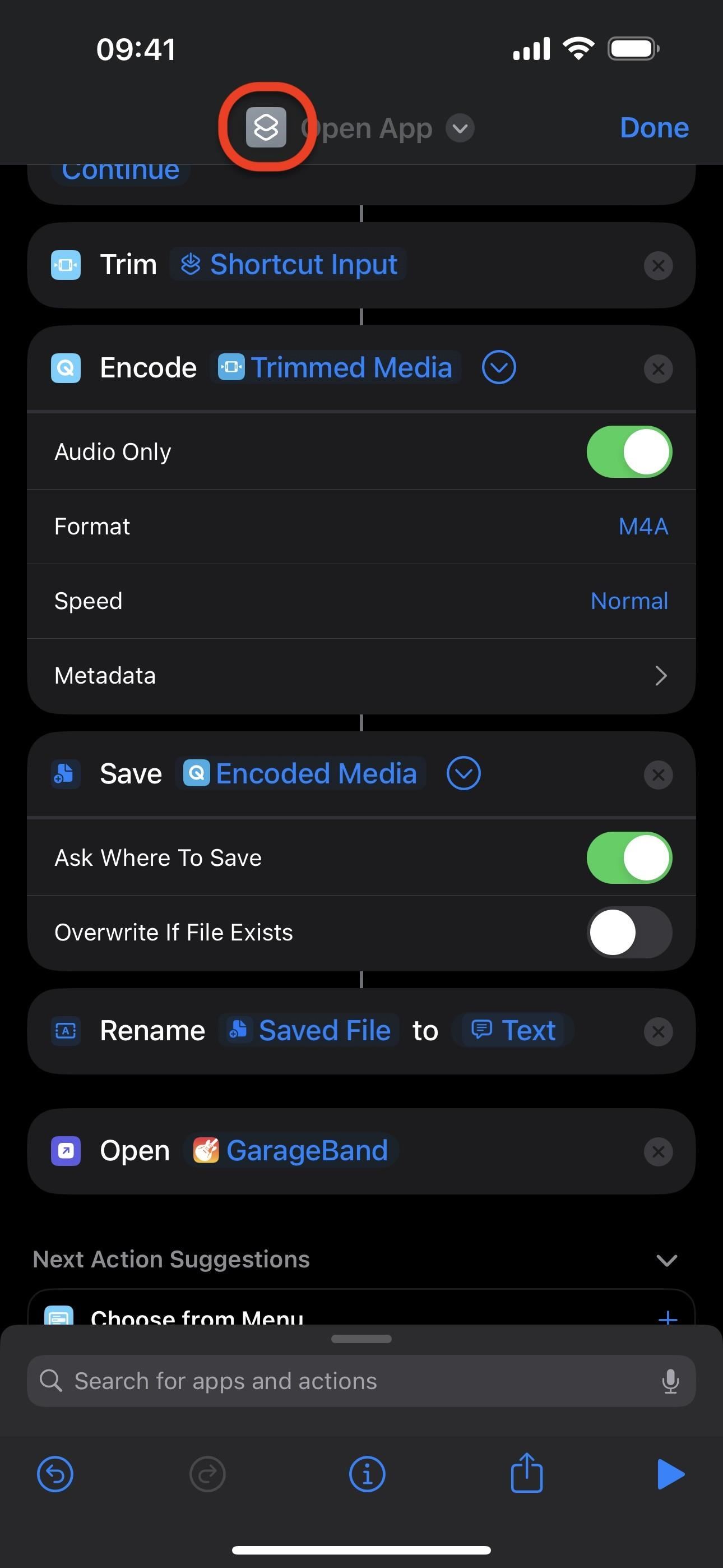Share this shortcut

(x=526, y=1474)
